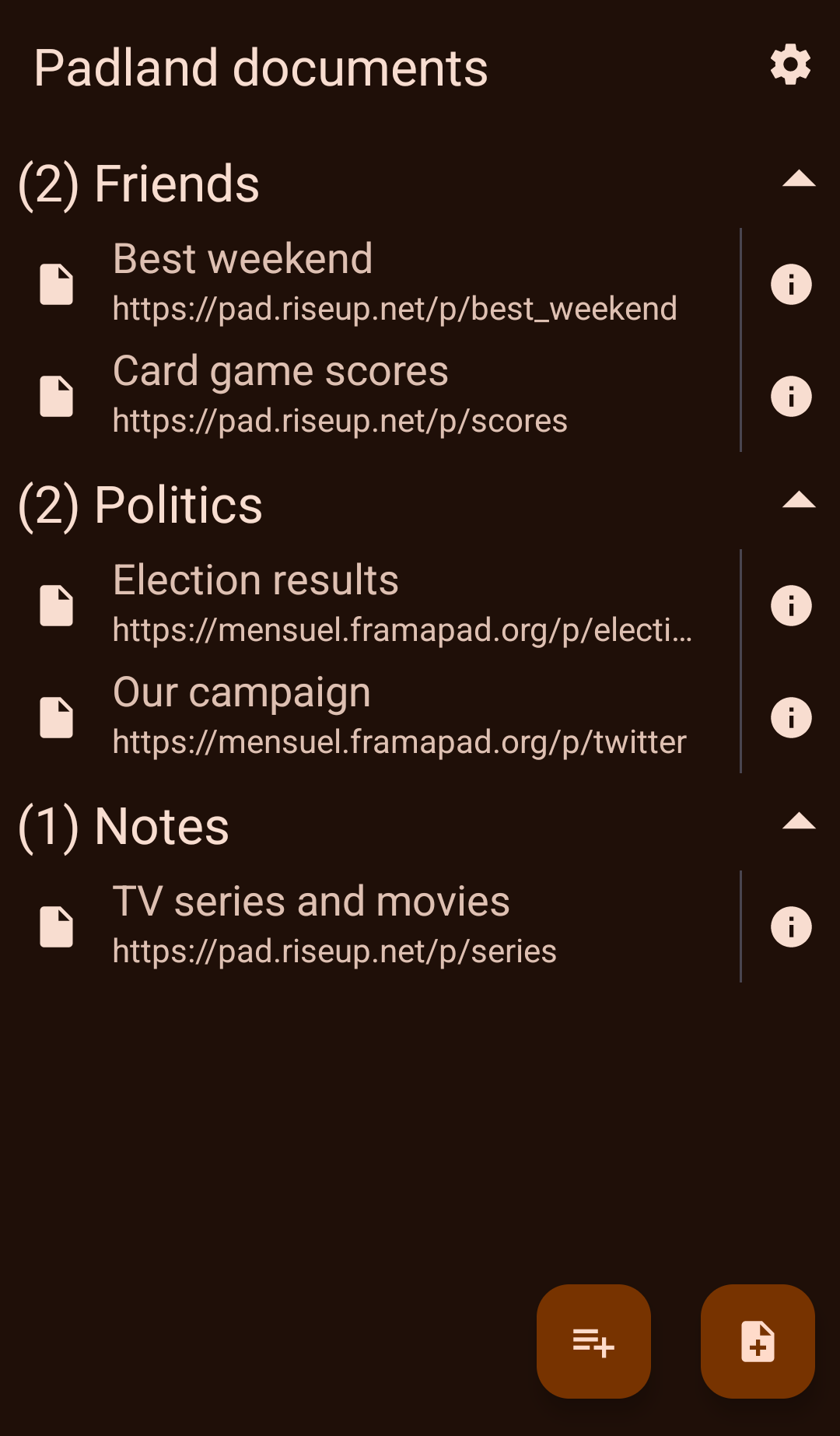Viewport: 840px width, 1436px height.
Task: Add a new pad group
Action: click(x=593, y=1341)
